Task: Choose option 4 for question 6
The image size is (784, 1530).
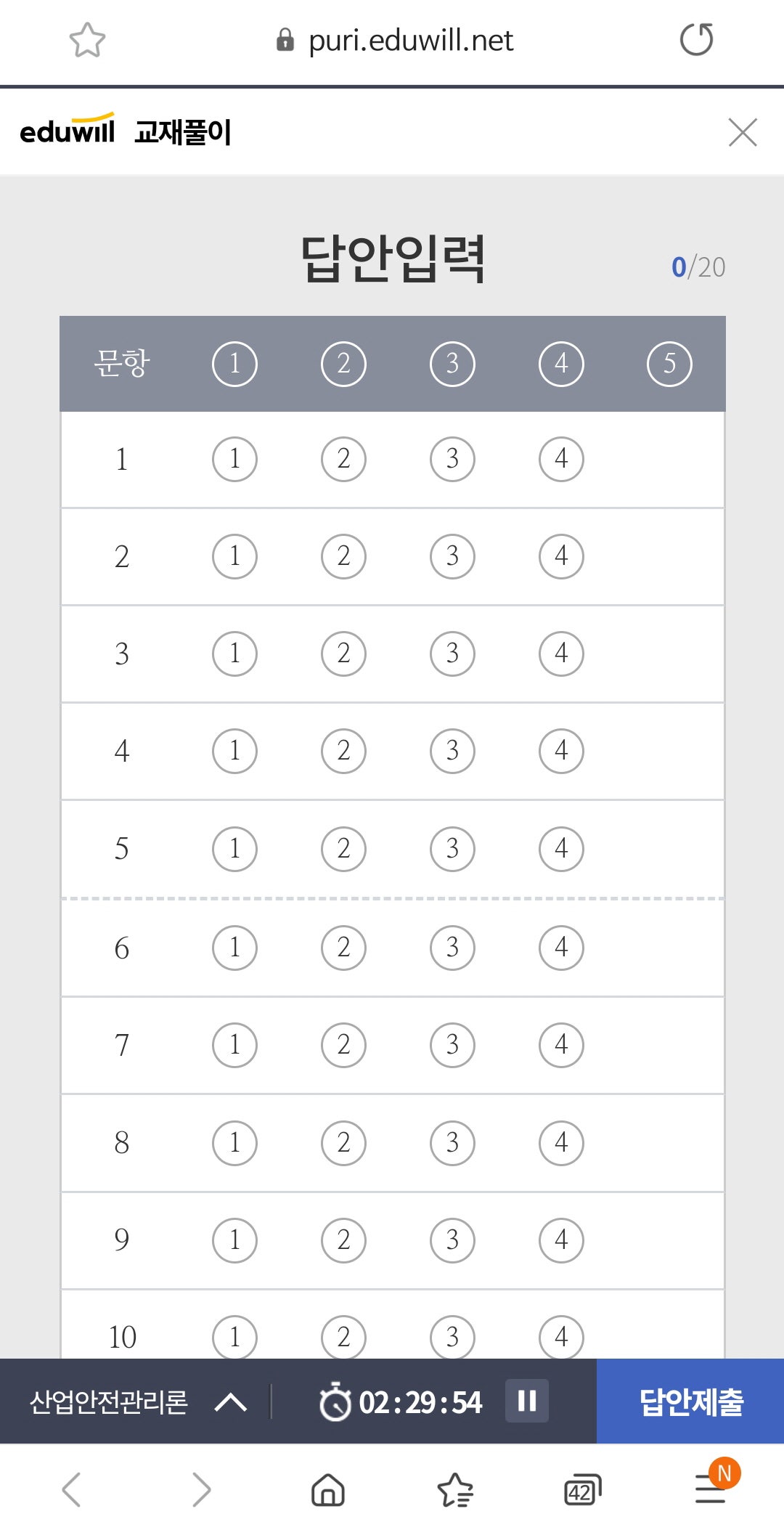Action: [x=561, y=948]
